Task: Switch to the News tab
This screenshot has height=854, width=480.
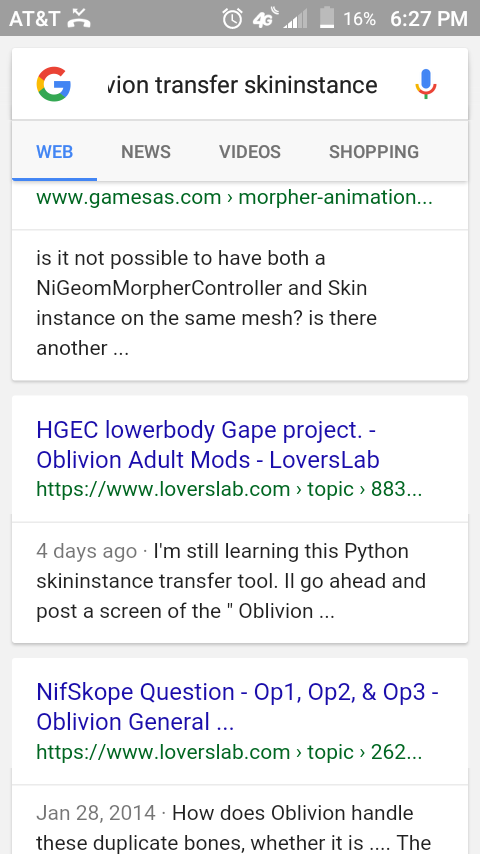Action: click(x=146, y=151)
